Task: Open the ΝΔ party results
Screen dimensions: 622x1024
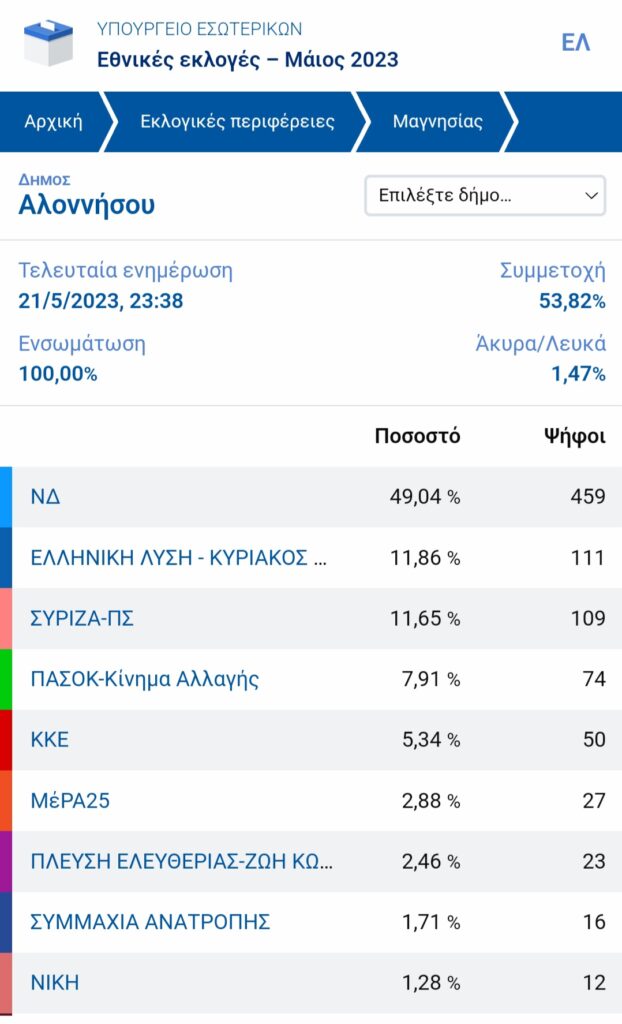Action: [46, 497]
